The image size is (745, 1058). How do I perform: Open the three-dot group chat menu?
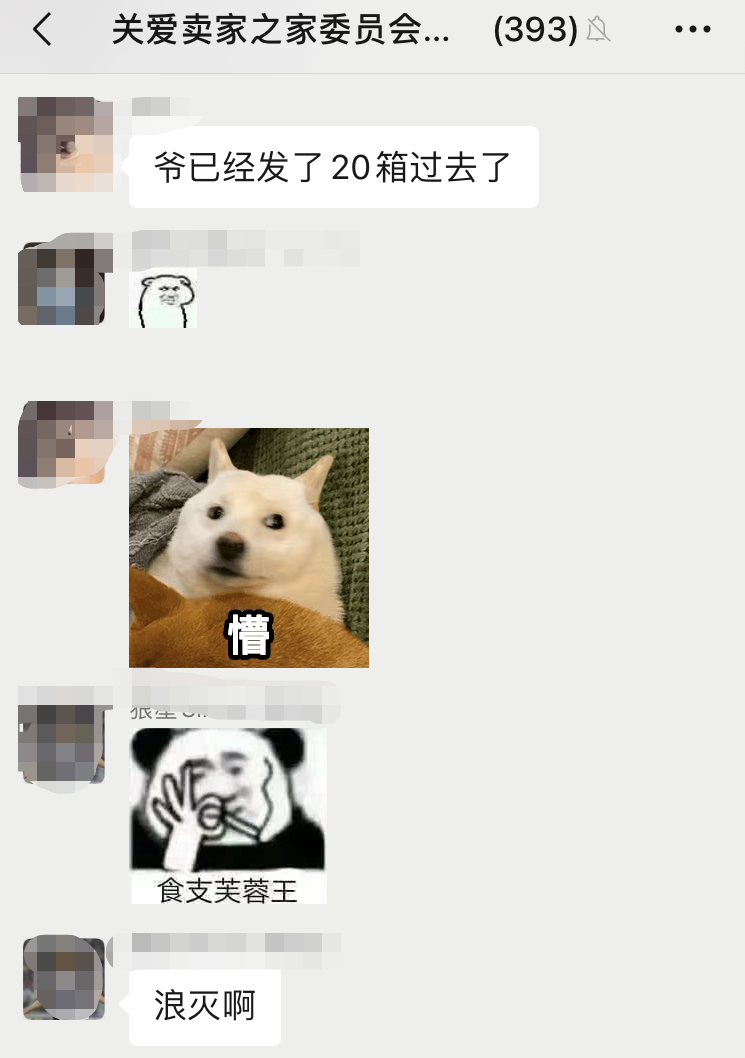point(692,30)
